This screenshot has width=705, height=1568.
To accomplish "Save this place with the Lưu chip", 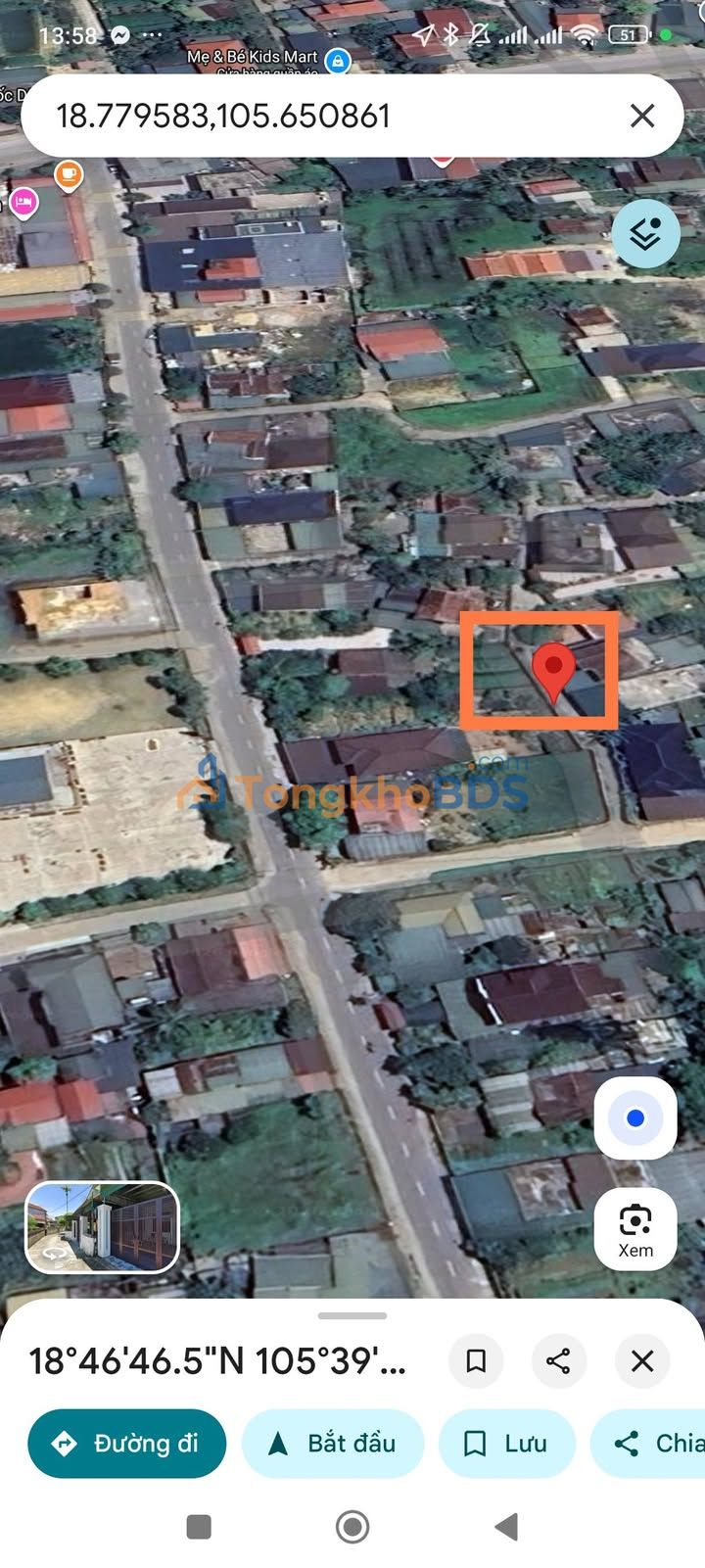I will click(506, 1443).
